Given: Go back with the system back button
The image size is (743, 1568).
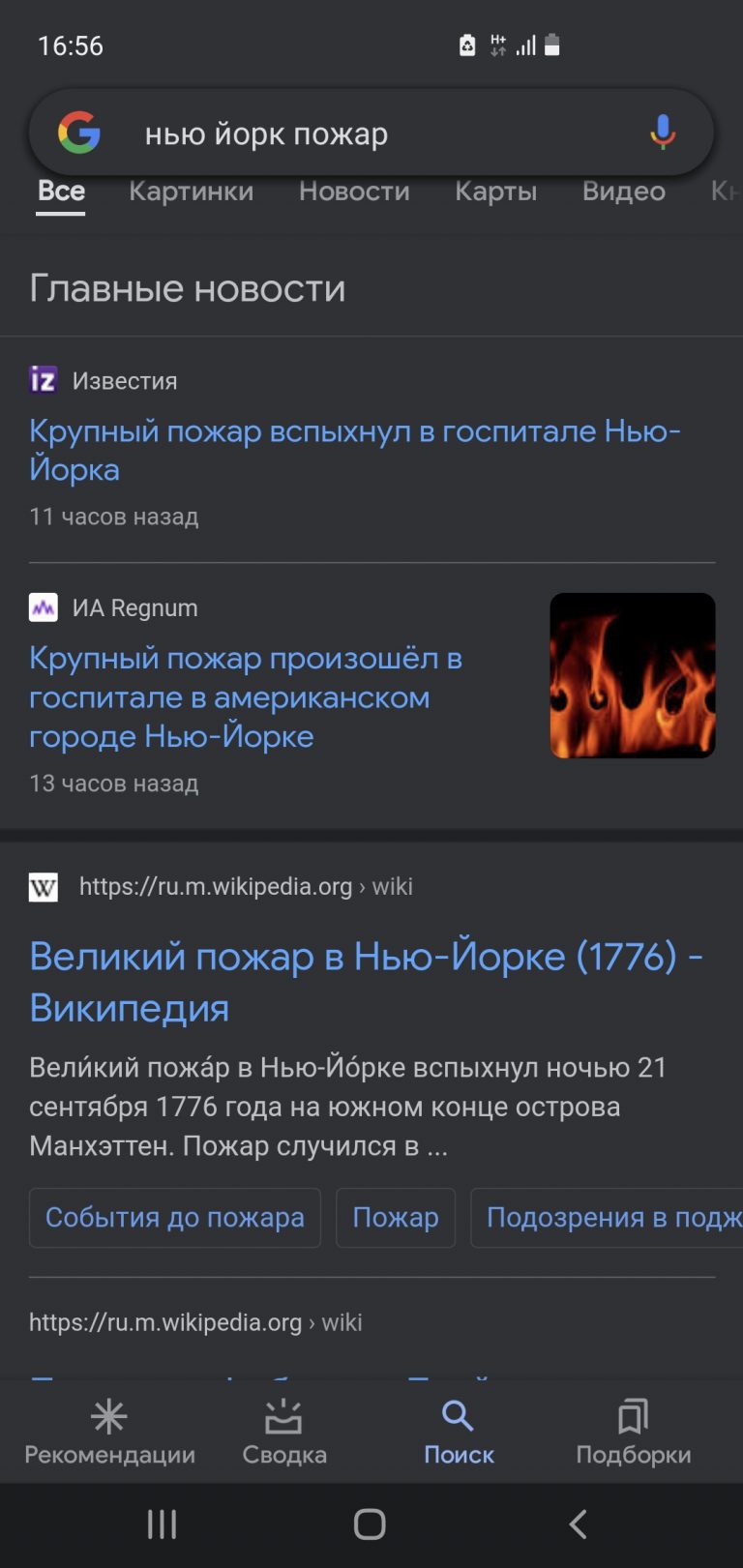Looking at the screenshot, I should click(578, 1524).
